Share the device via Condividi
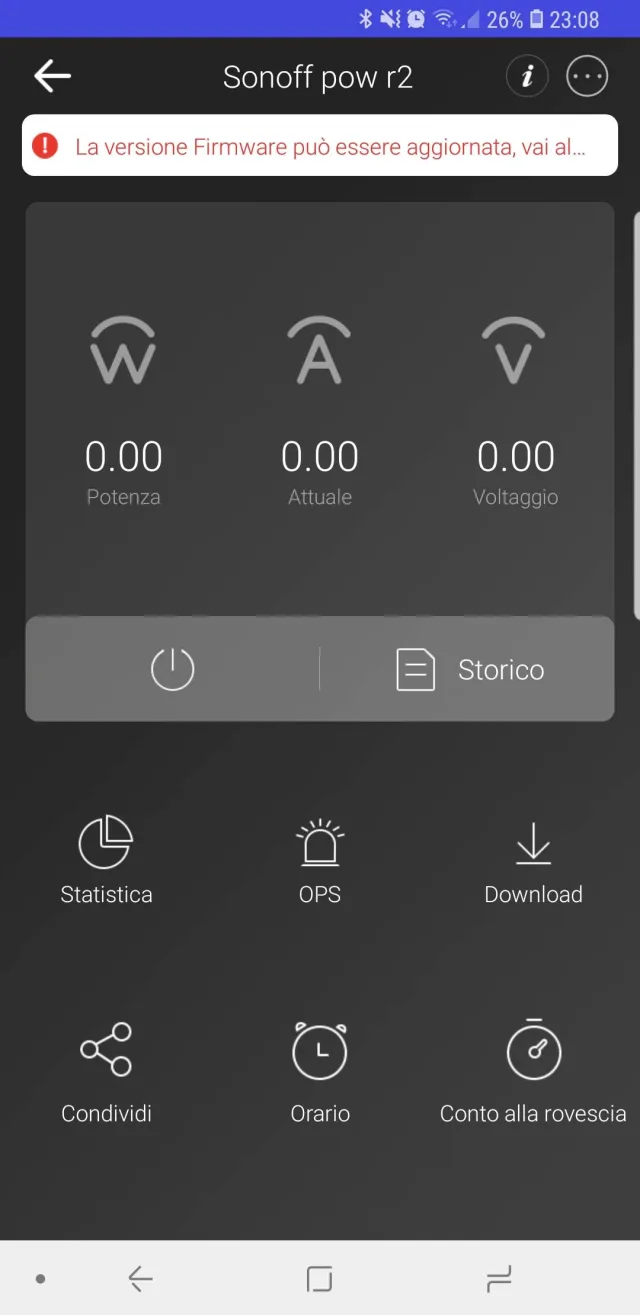The height and width of the screenshot is (1315, 640). point(106,1070)
